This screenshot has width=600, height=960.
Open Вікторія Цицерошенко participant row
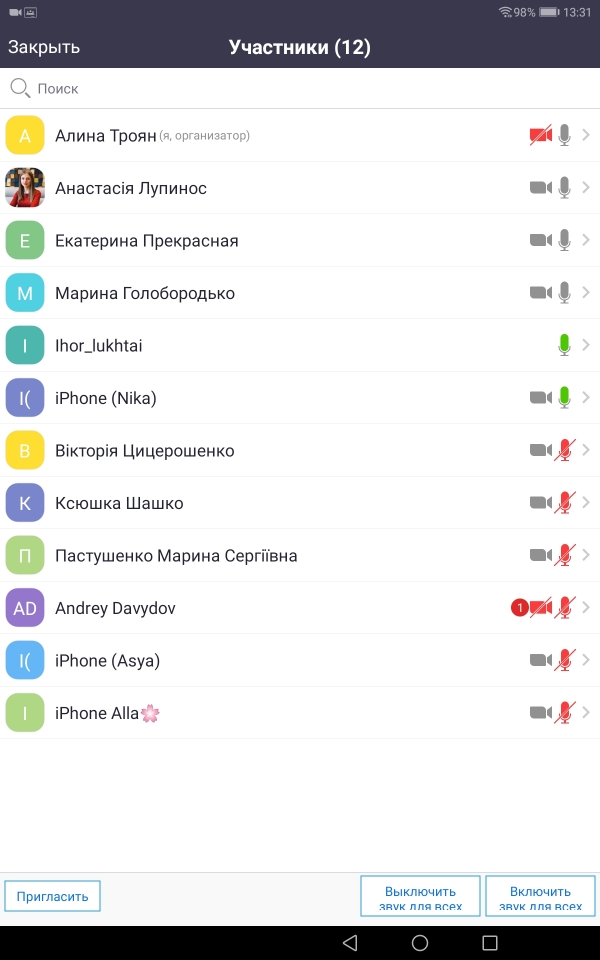pos(300,451)
